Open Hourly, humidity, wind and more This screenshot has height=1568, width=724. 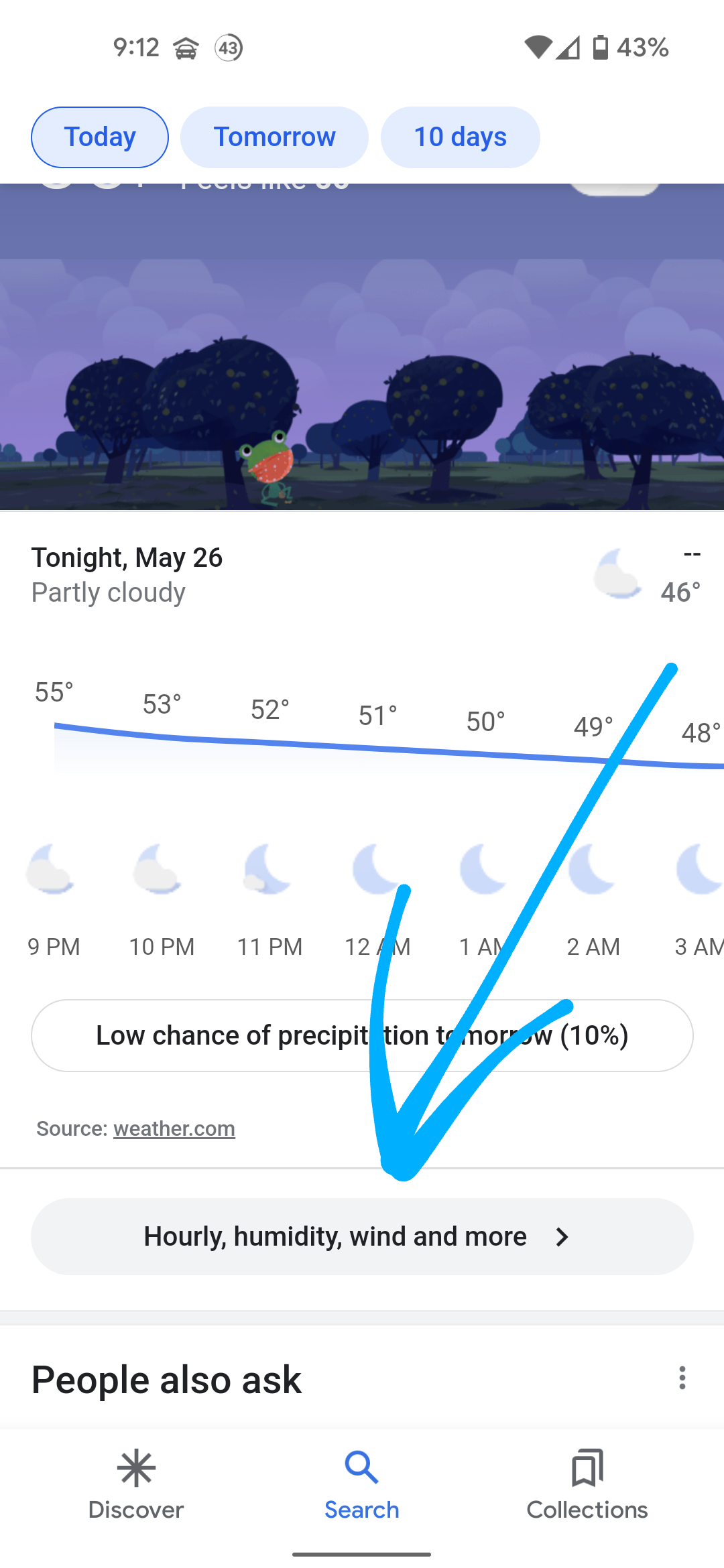[x=362, y=1236]
